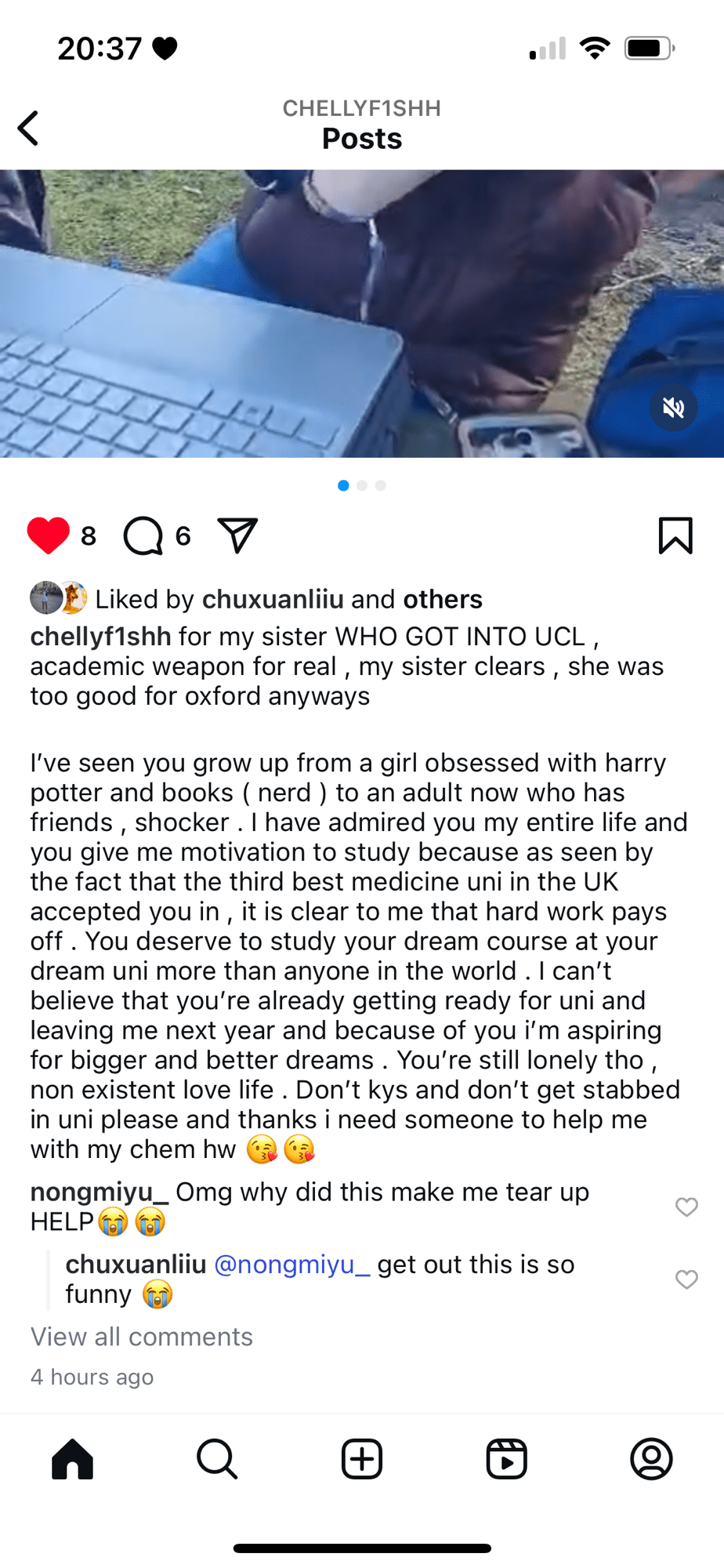This screenshot has height=1568, width=724.
Task: View all comments
Action: point(142,1337)
